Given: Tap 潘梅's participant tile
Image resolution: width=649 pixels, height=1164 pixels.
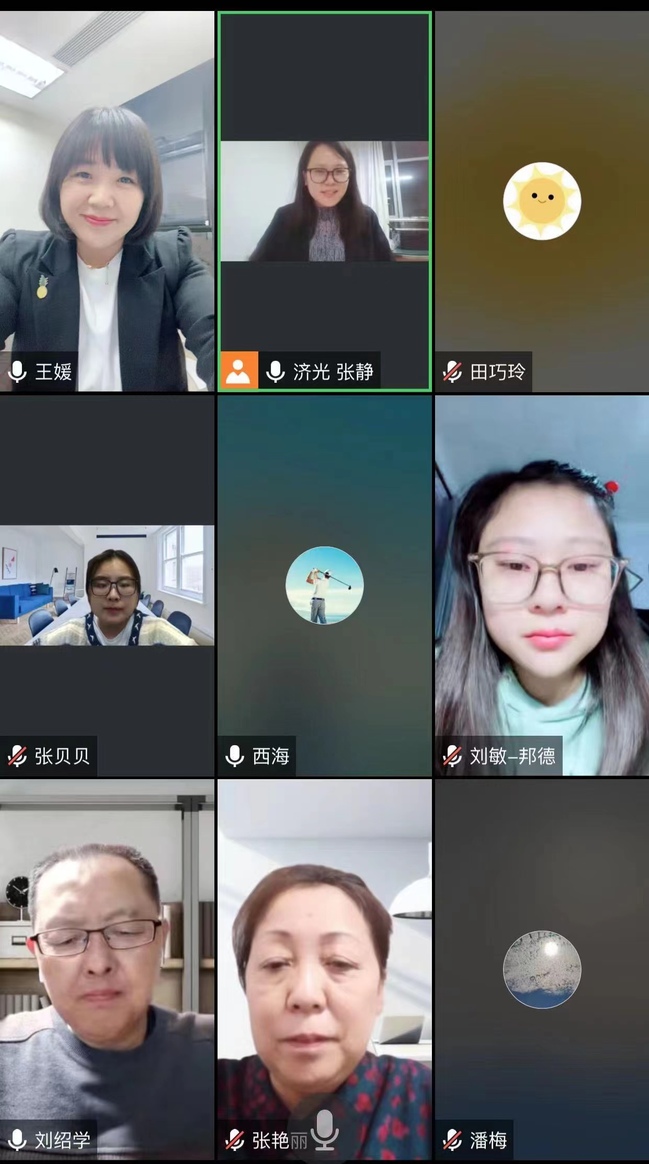Looking at the screenshot, I should [541, 968].
